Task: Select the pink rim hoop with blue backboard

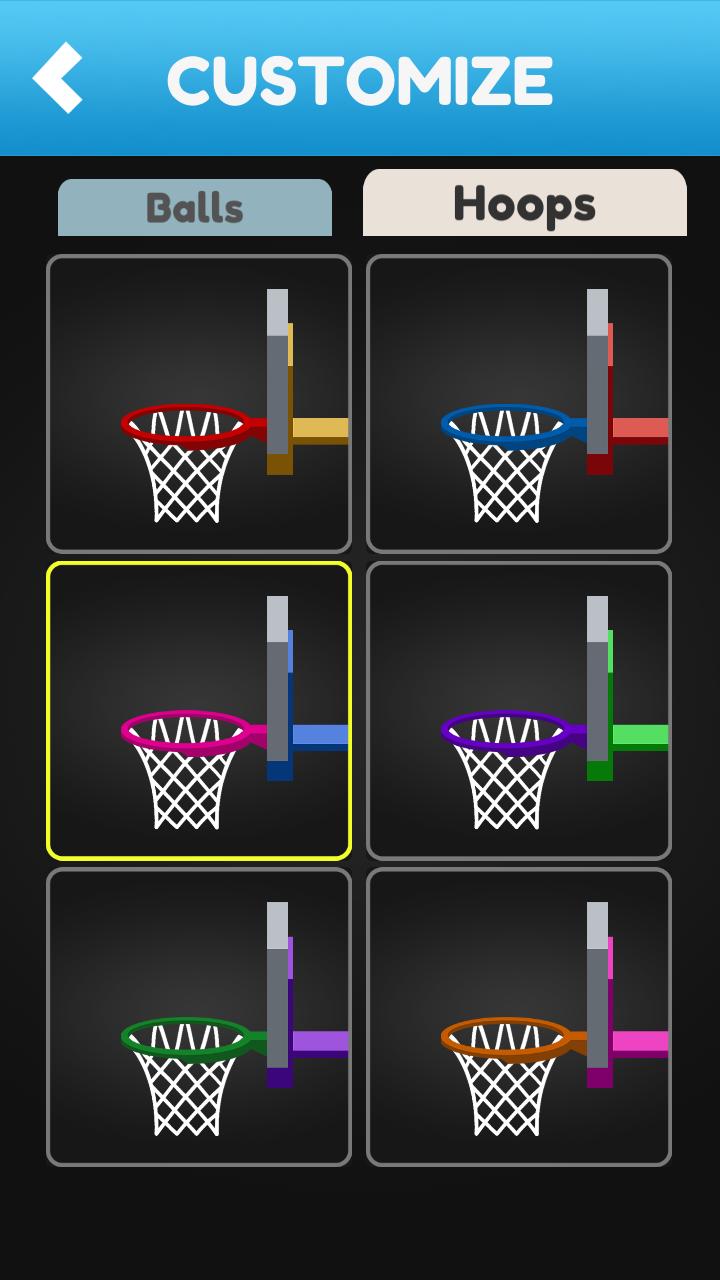Action: (199, 711)
